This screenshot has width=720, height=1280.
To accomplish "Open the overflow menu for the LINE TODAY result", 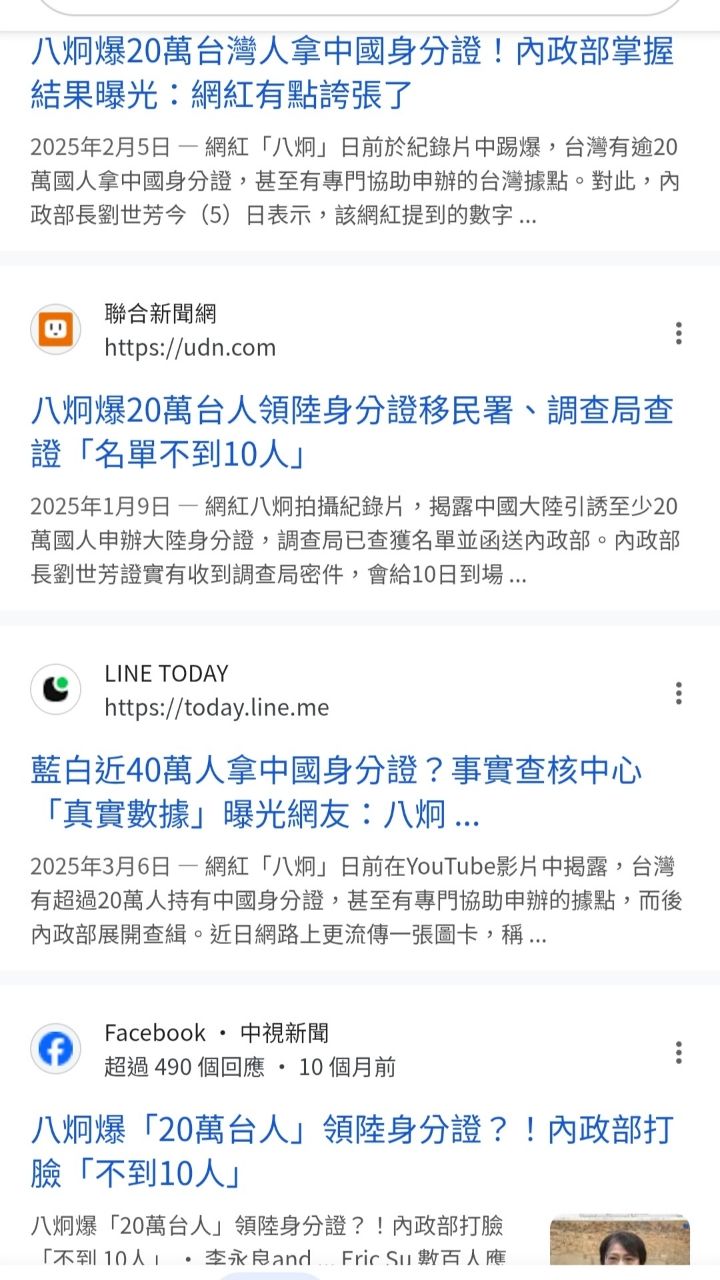I will tap(679, 693).
